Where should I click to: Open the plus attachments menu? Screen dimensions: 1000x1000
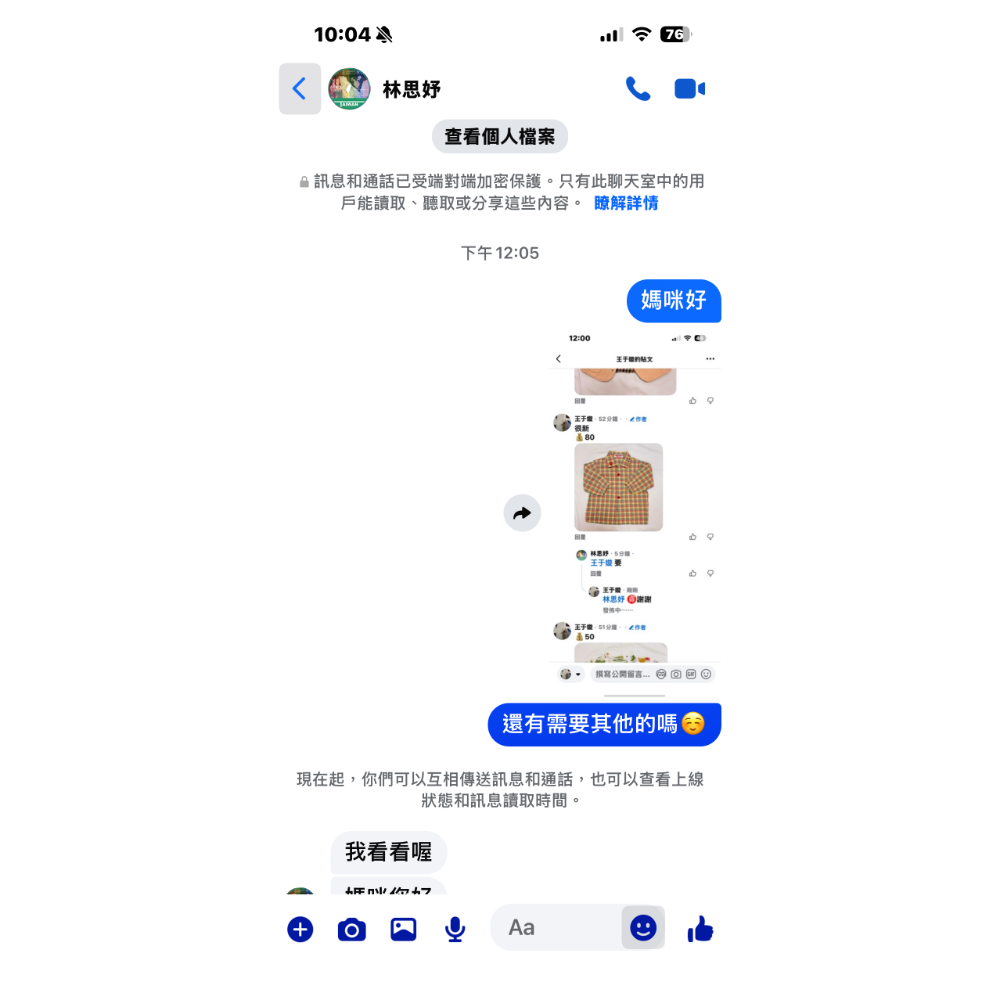point(300,929)
